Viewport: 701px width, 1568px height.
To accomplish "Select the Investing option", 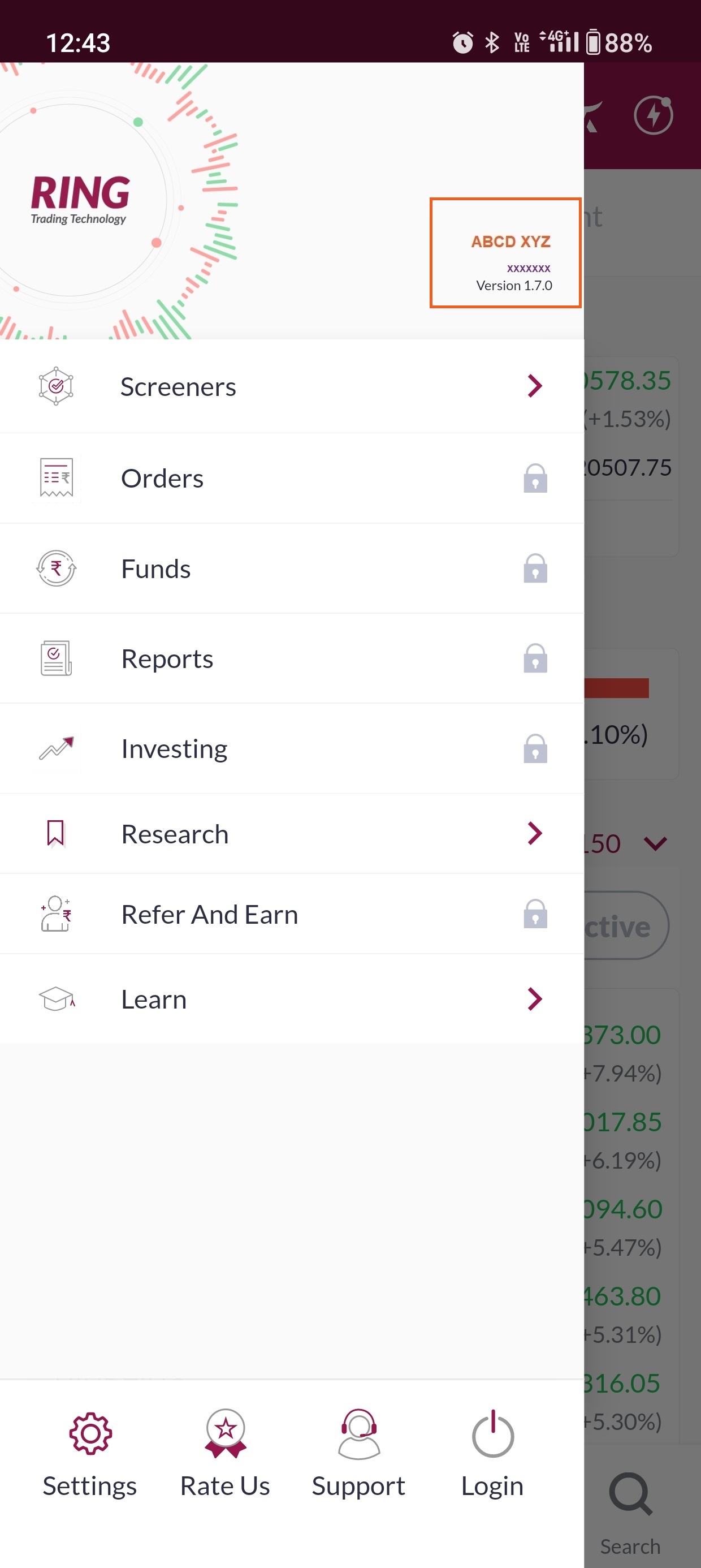I will tap(292, 749).
